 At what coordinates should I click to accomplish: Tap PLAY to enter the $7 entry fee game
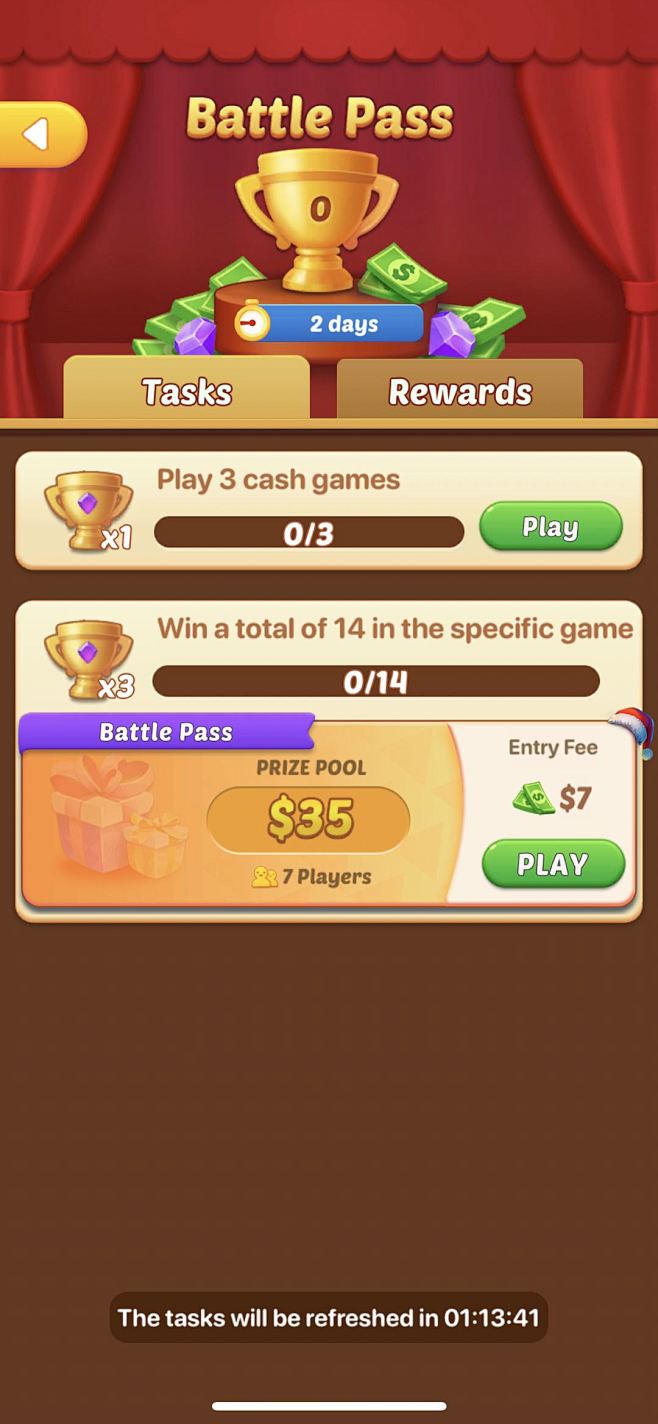[x=552, y=864]
